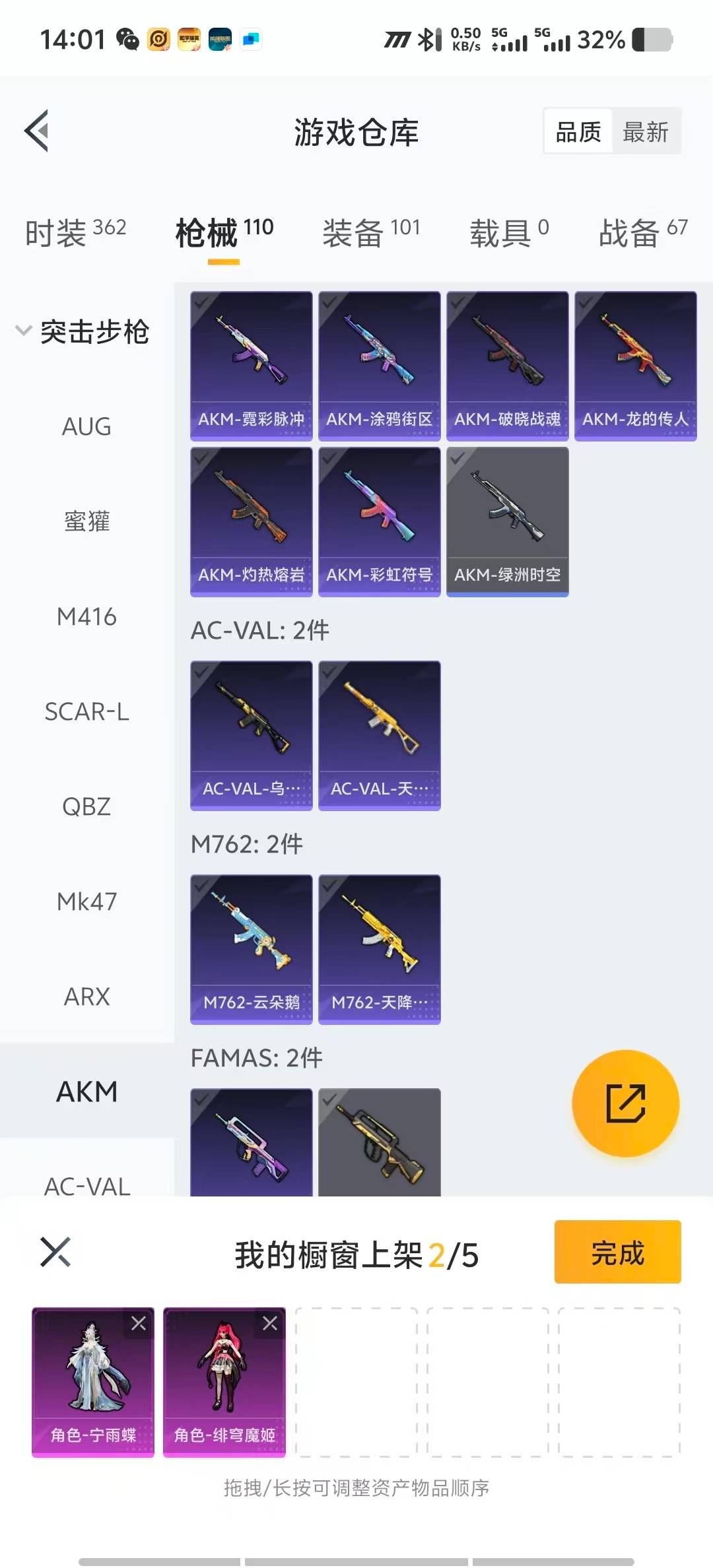The image size is (713, 1568).
Task: Remove 角色-绯穹魔姬 from the showcase
Action: tap(270, 1323)
